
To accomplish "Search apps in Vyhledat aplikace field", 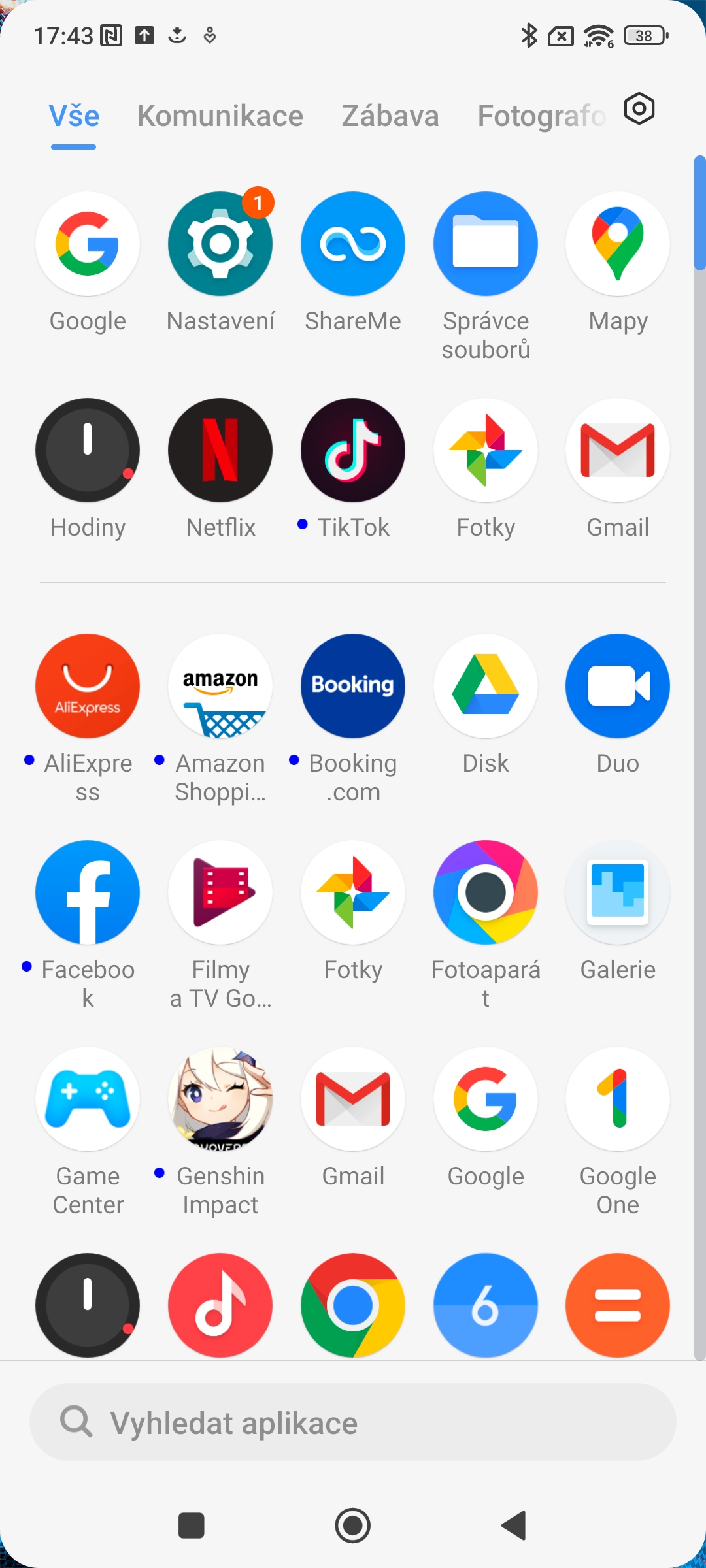I will click(353, 1422).
